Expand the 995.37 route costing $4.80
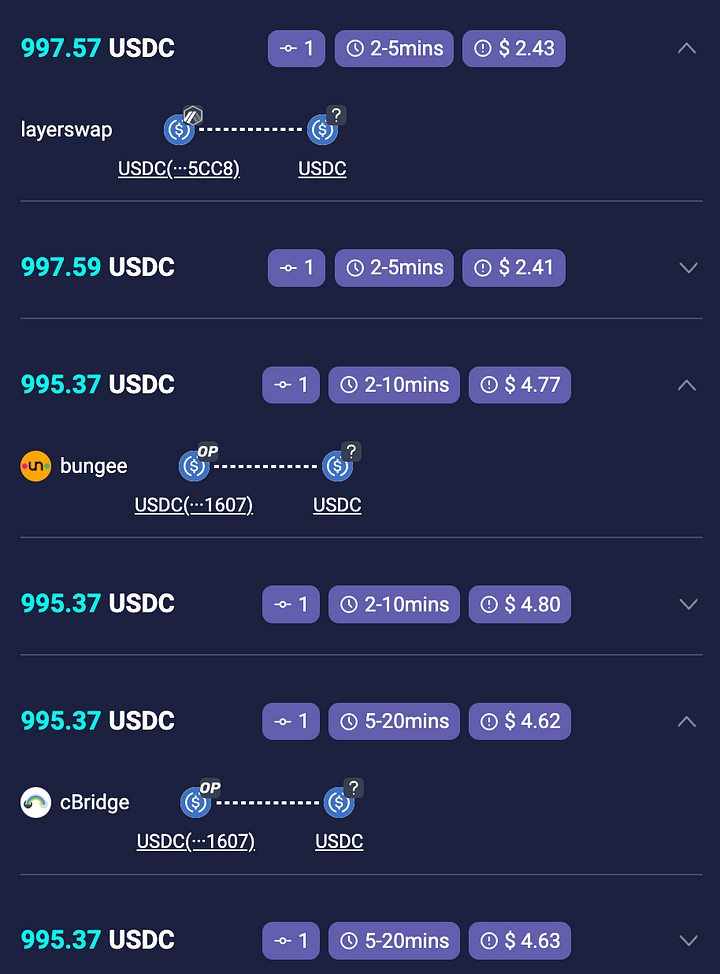 point(687,604)
